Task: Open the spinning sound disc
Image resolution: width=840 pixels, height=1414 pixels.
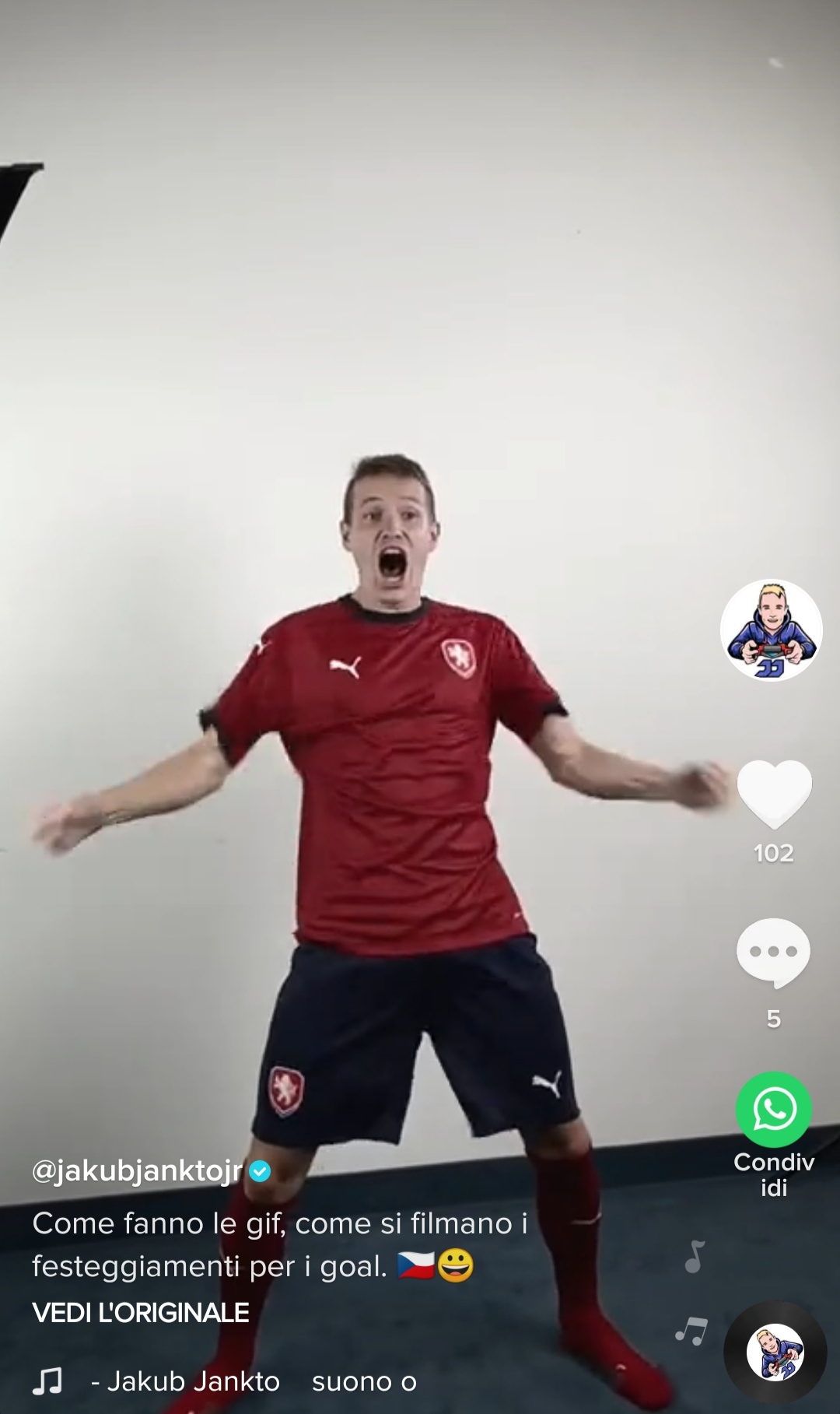Action: pos(775,1352)
